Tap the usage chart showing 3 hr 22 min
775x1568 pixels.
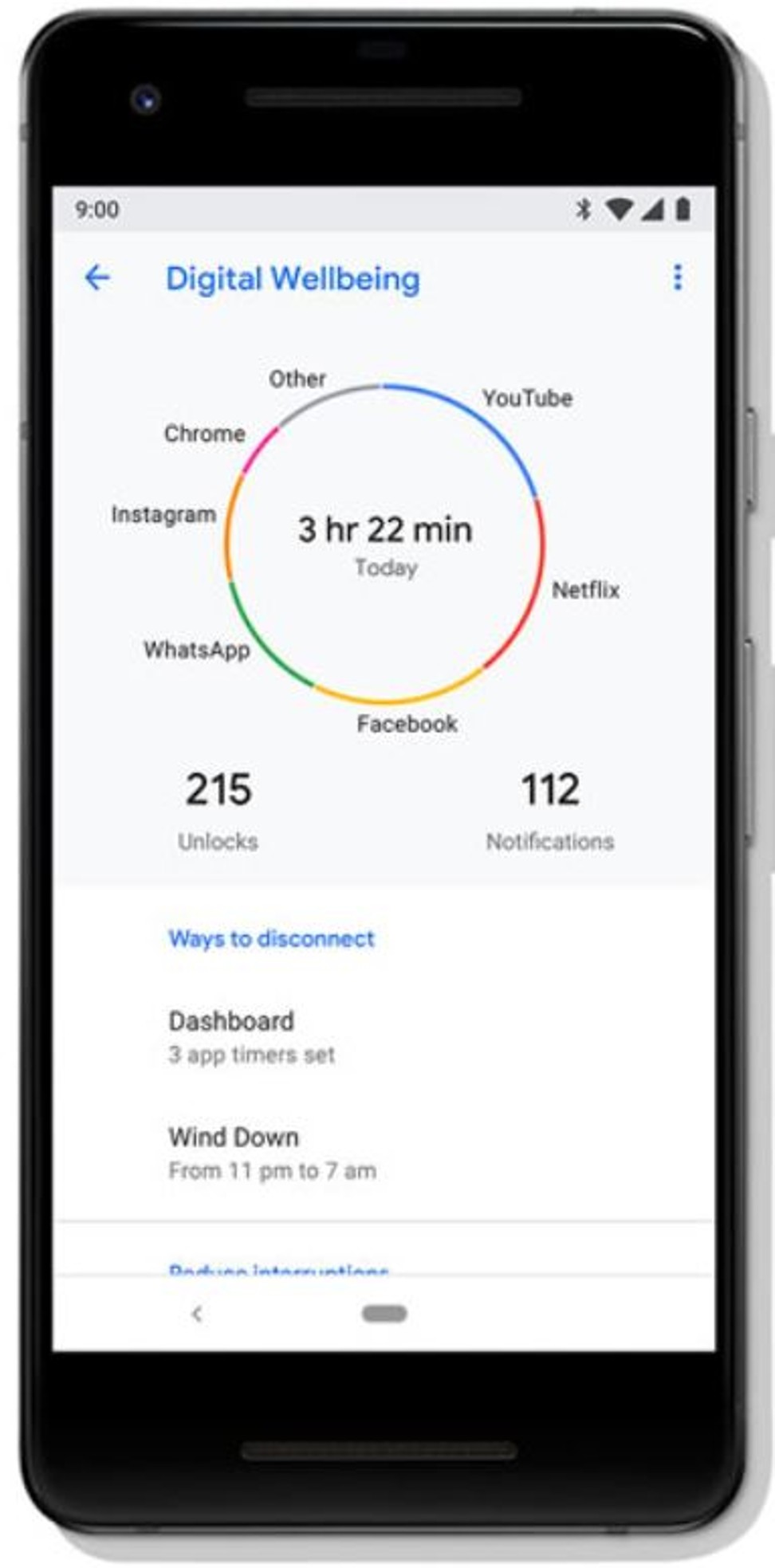click(384, 544)
